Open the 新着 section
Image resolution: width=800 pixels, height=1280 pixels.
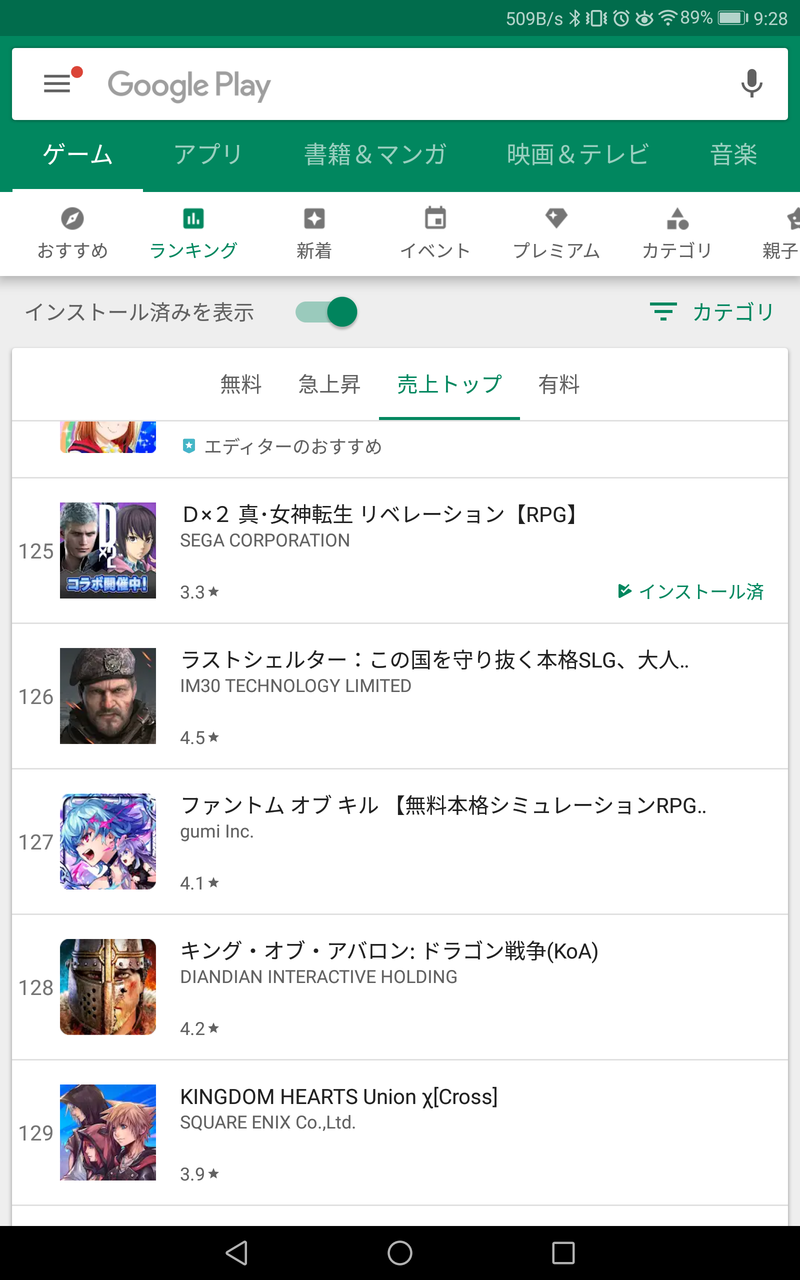click(x=314, y=233)
